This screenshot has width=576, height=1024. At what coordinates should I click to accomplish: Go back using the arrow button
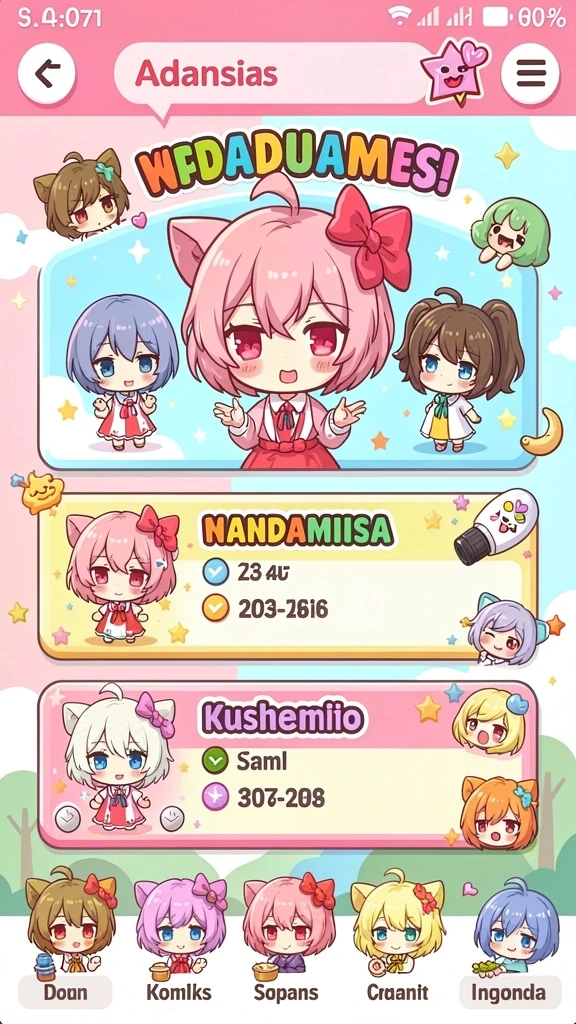pos(46,74)
